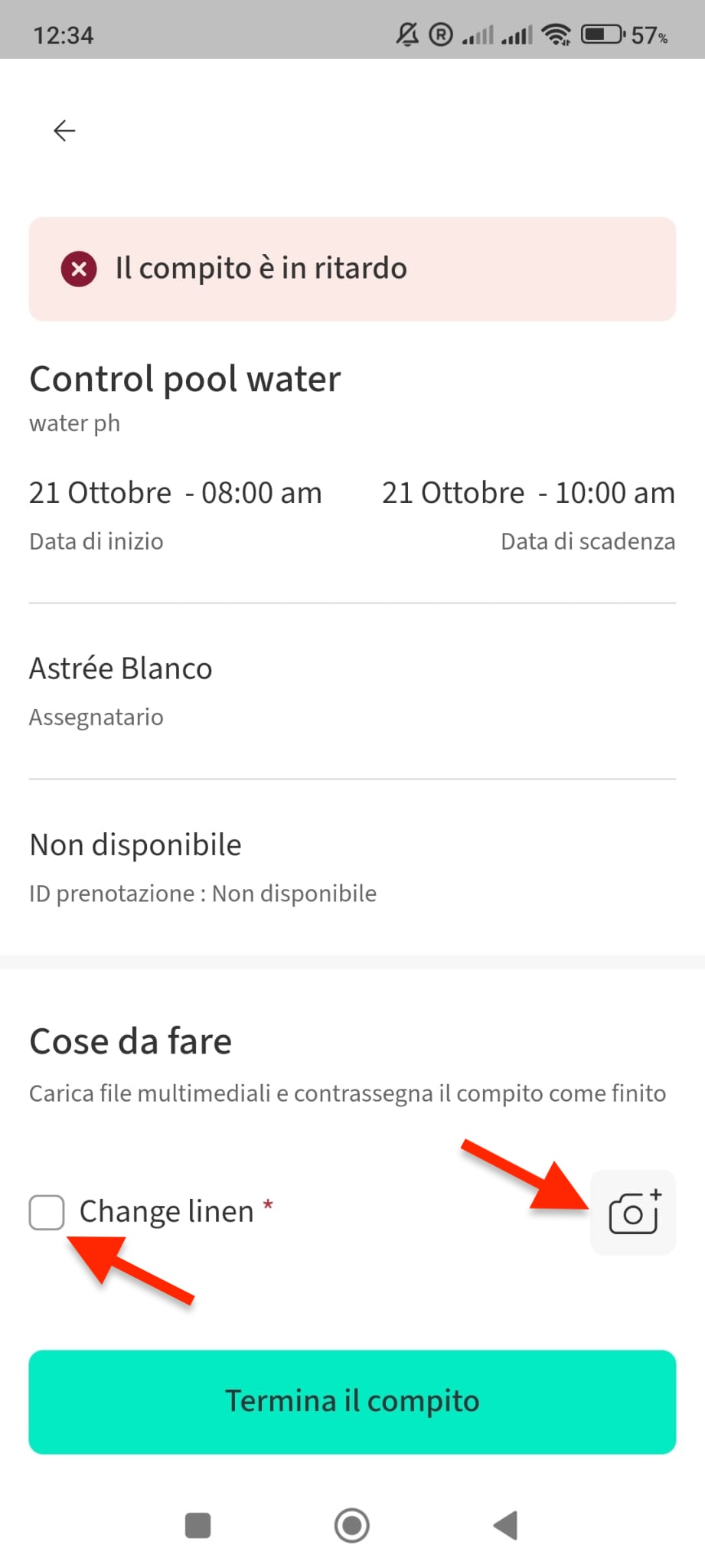Tap the Wi-Fi icon in the status bar

point(558,34)
